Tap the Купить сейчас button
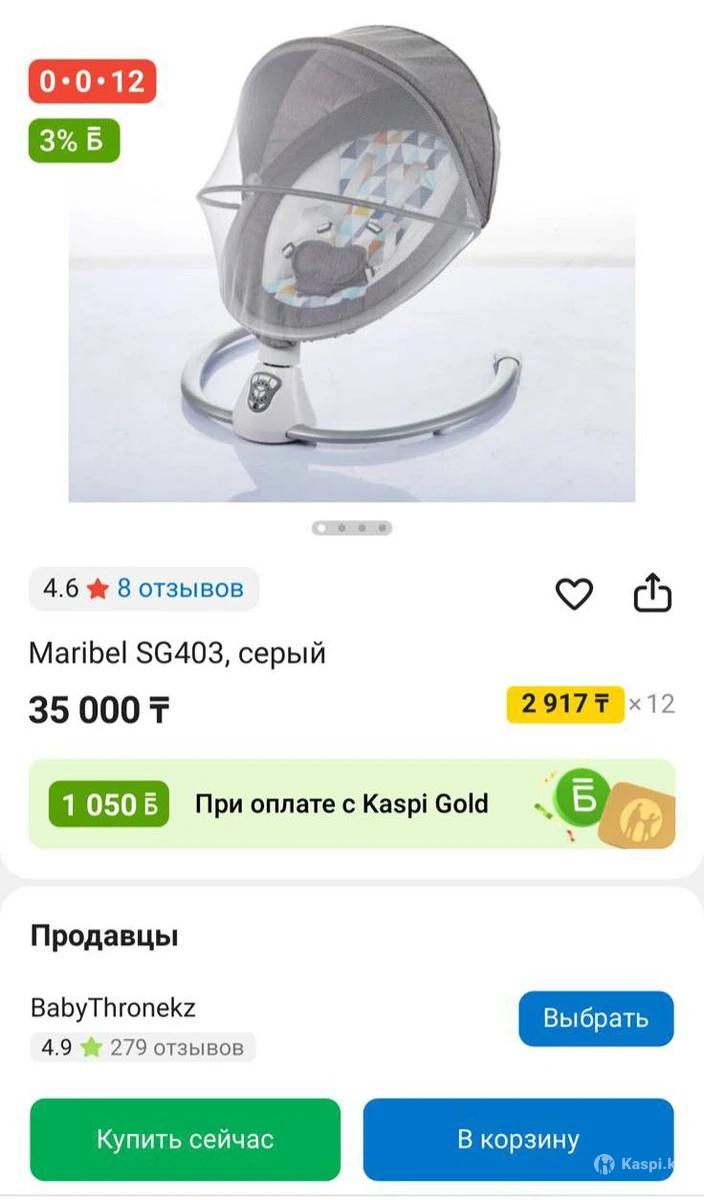Viewport: 704px width, 1200px height. (x=185, y=1139)
